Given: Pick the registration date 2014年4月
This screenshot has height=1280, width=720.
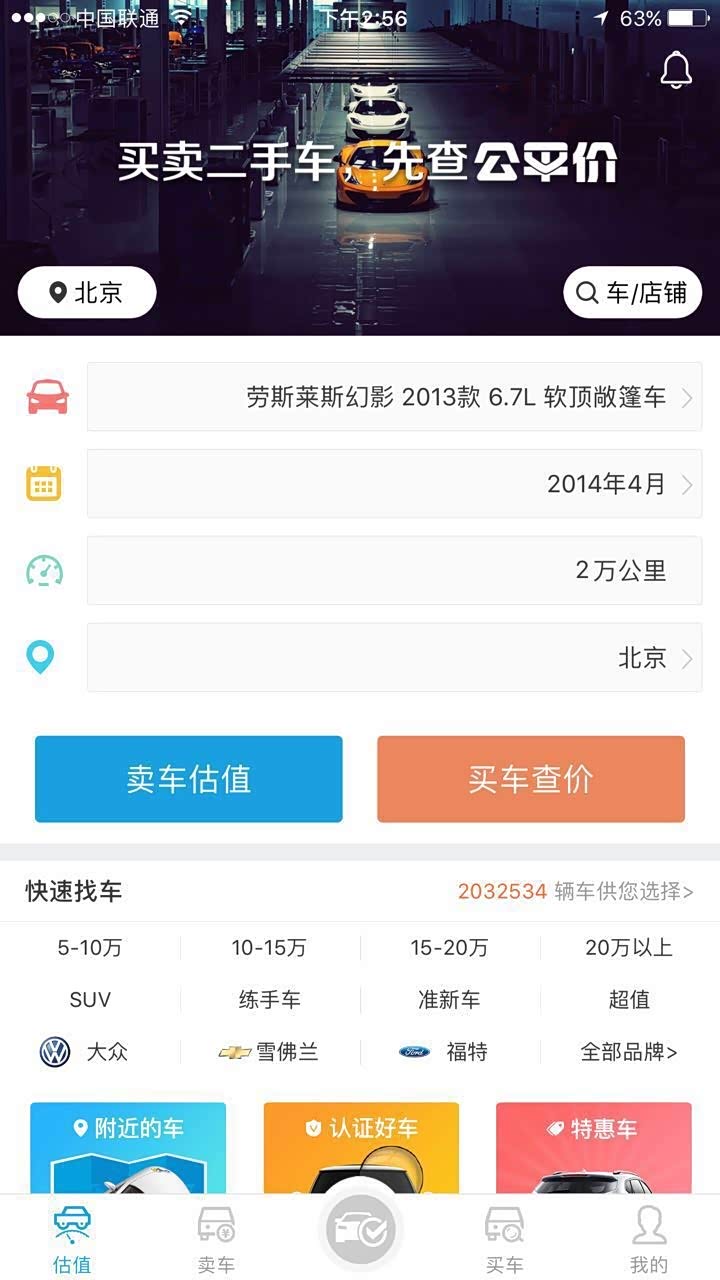Looking at the screenshot, I should click(394, 484).
